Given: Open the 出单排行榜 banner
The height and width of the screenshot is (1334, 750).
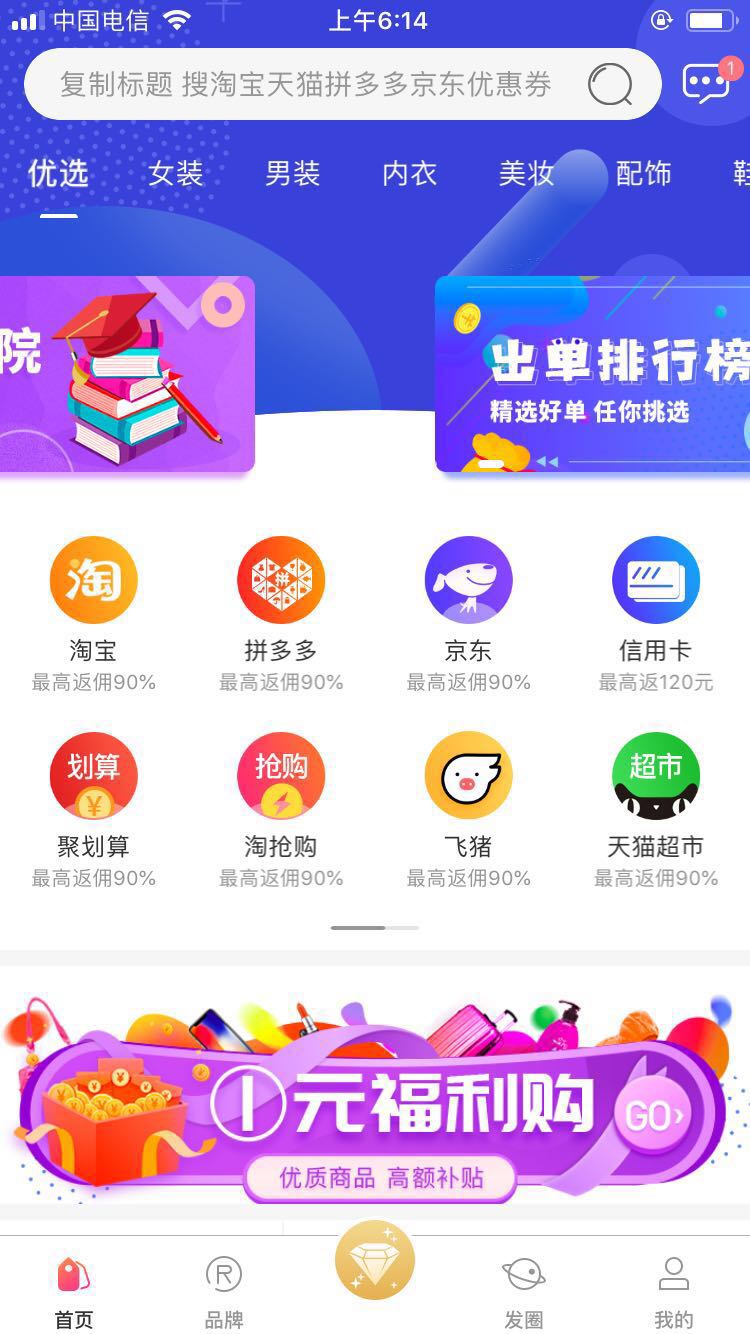Looking at the screenshot, I should pos(593,374).
